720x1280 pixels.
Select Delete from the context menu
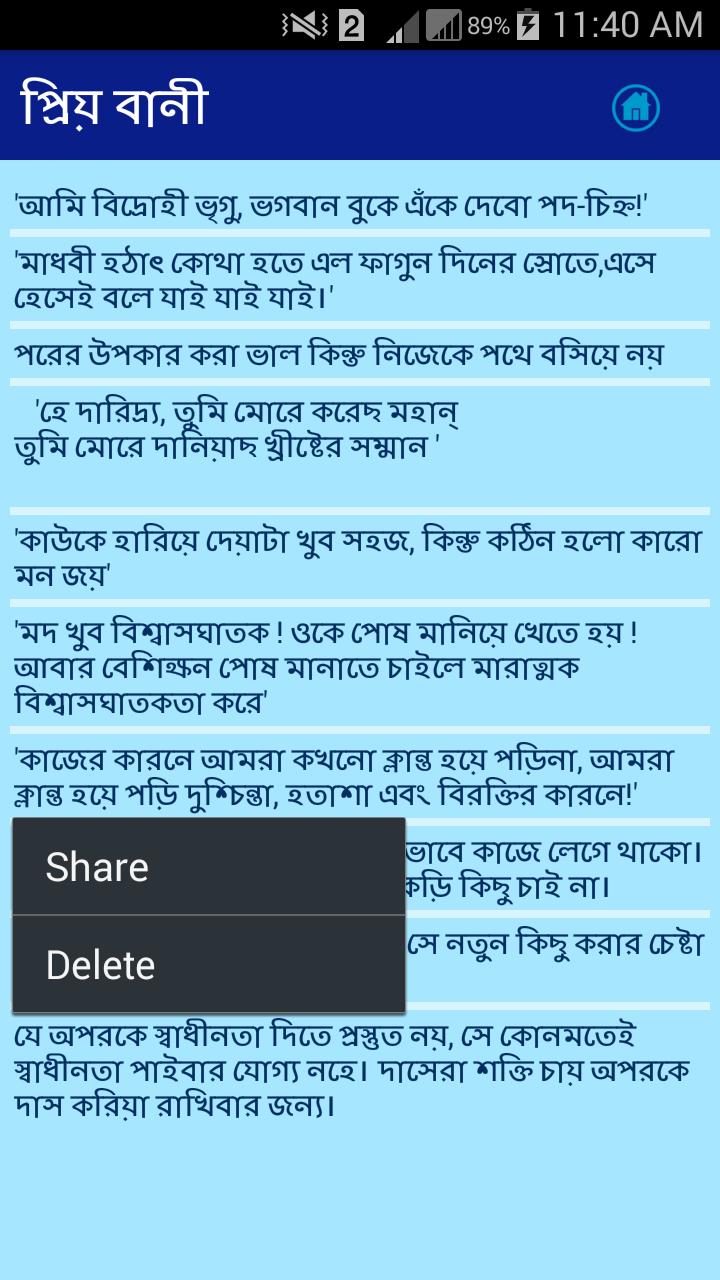(208, 964)
